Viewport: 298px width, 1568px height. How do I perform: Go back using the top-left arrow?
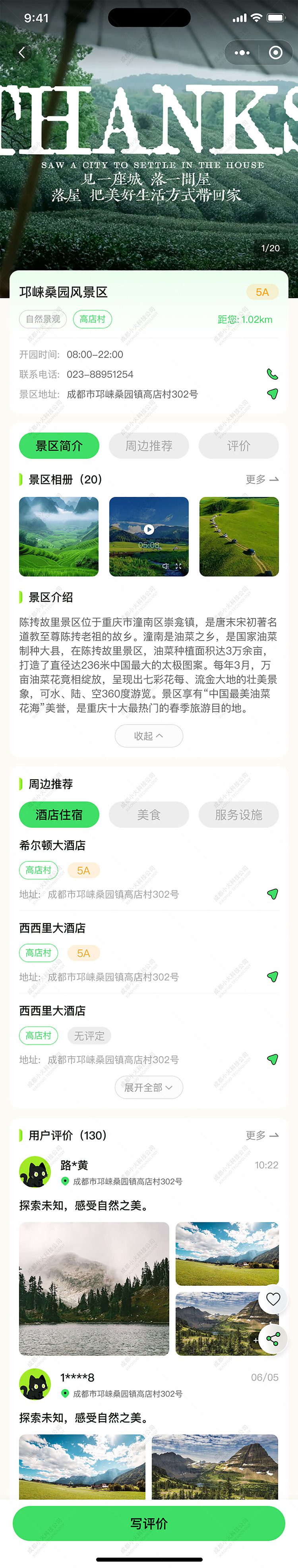[22, 52]
